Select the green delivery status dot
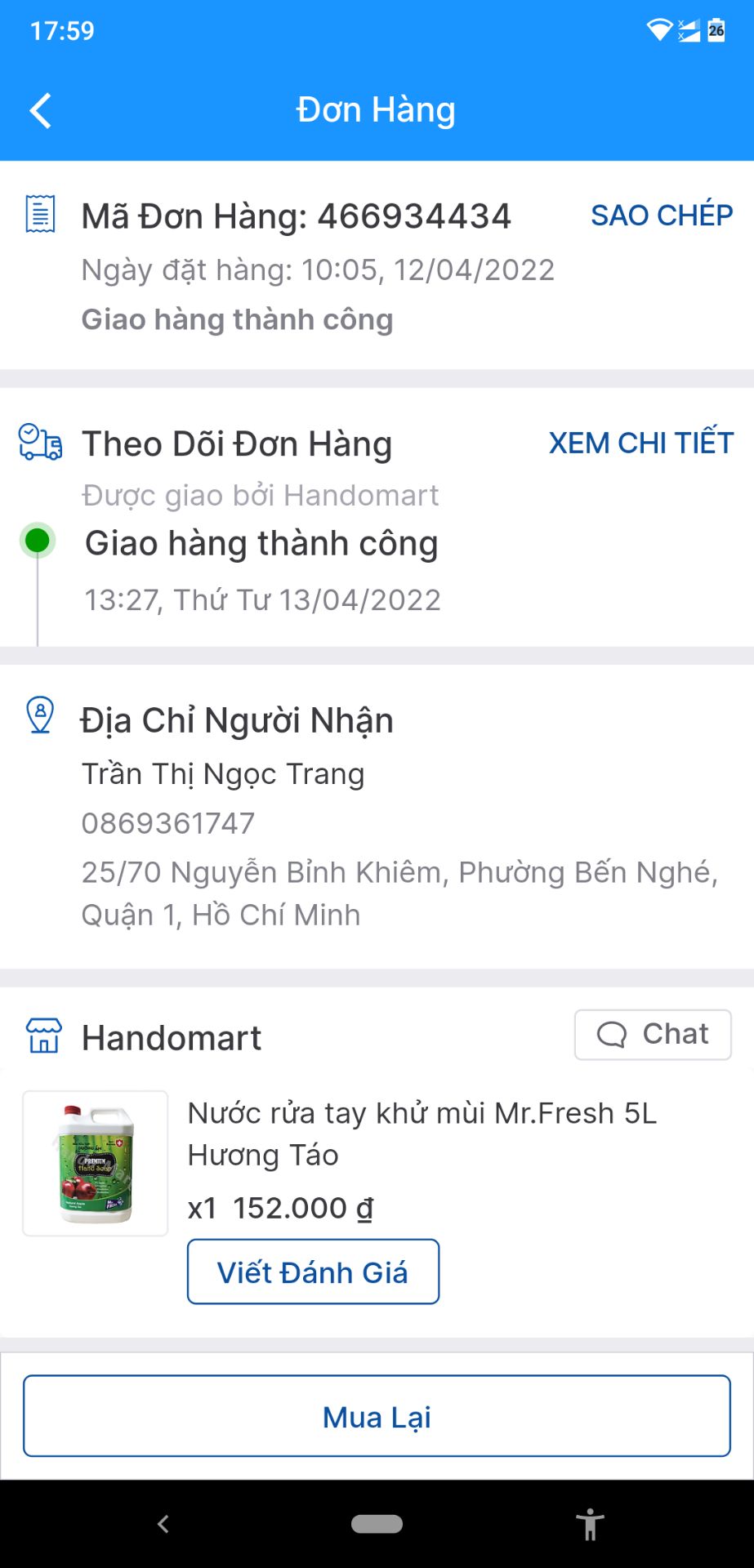This screenshot has width=754, height=1568. coord(38,540)
